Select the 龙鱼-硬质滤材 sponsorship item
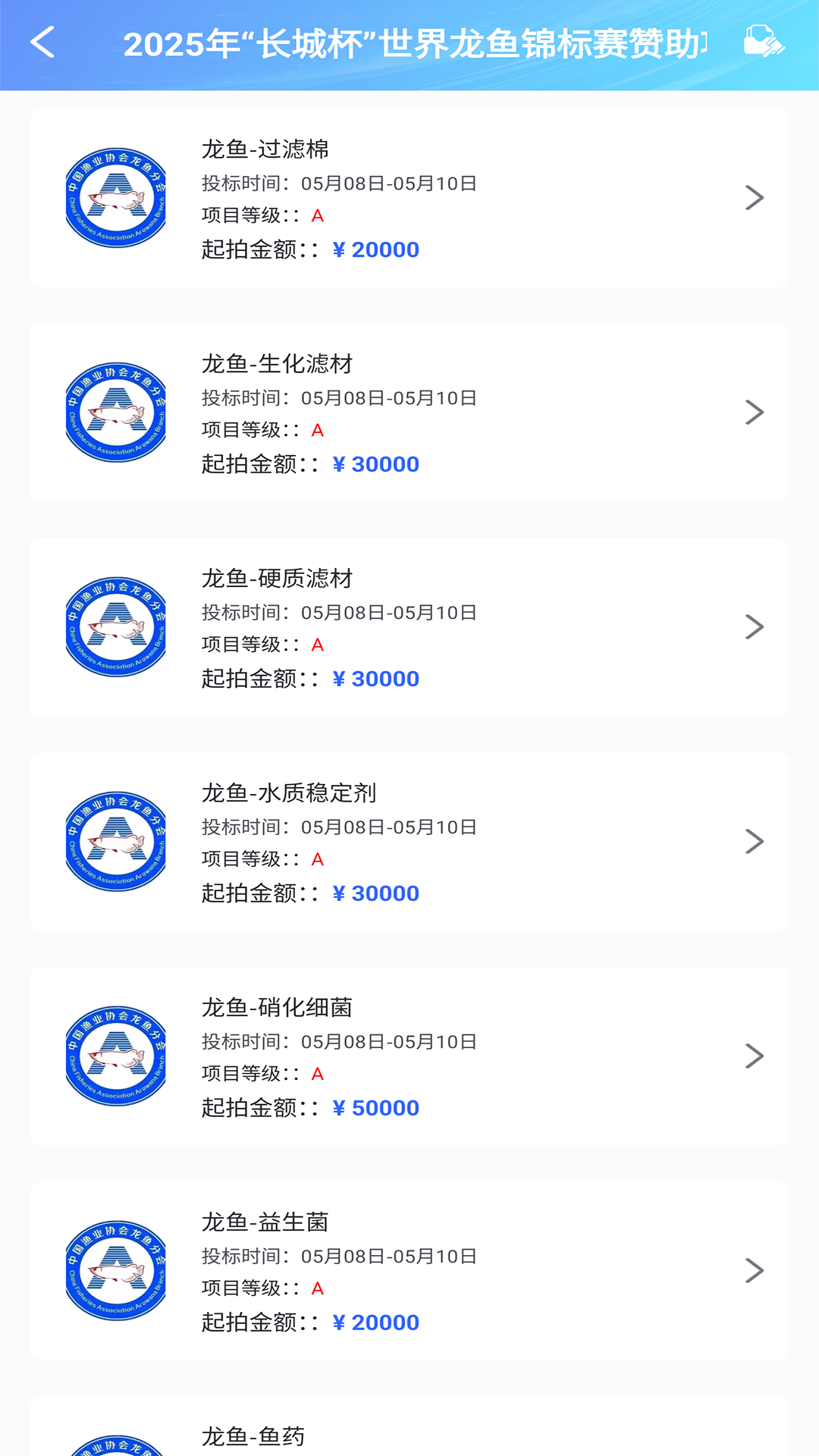819x1456 pixels. click(x=409, y=626)
